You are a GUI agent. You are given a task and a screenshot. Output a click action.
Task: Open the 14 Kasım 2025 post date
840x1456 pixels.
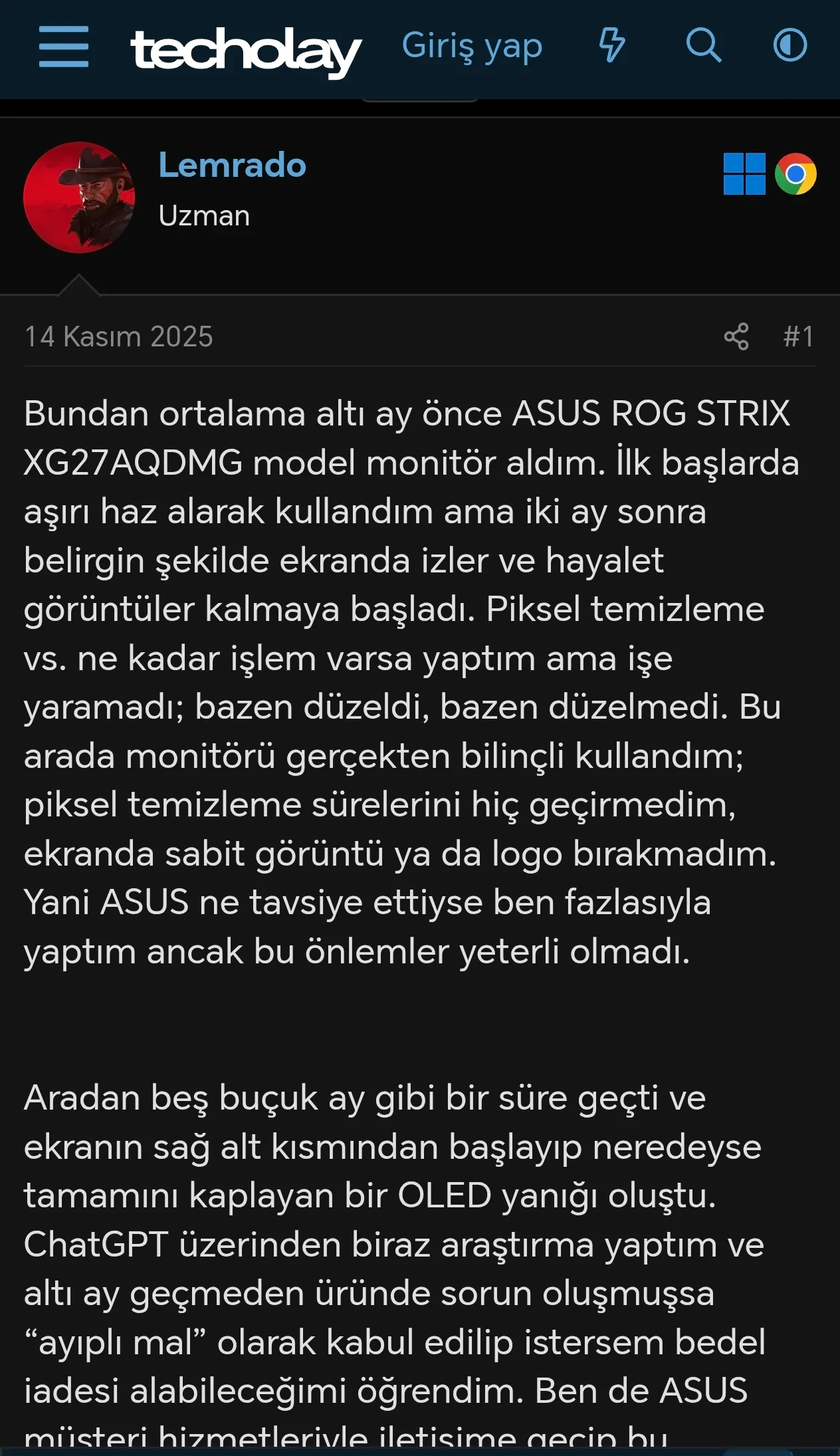[x=118, y=336]
